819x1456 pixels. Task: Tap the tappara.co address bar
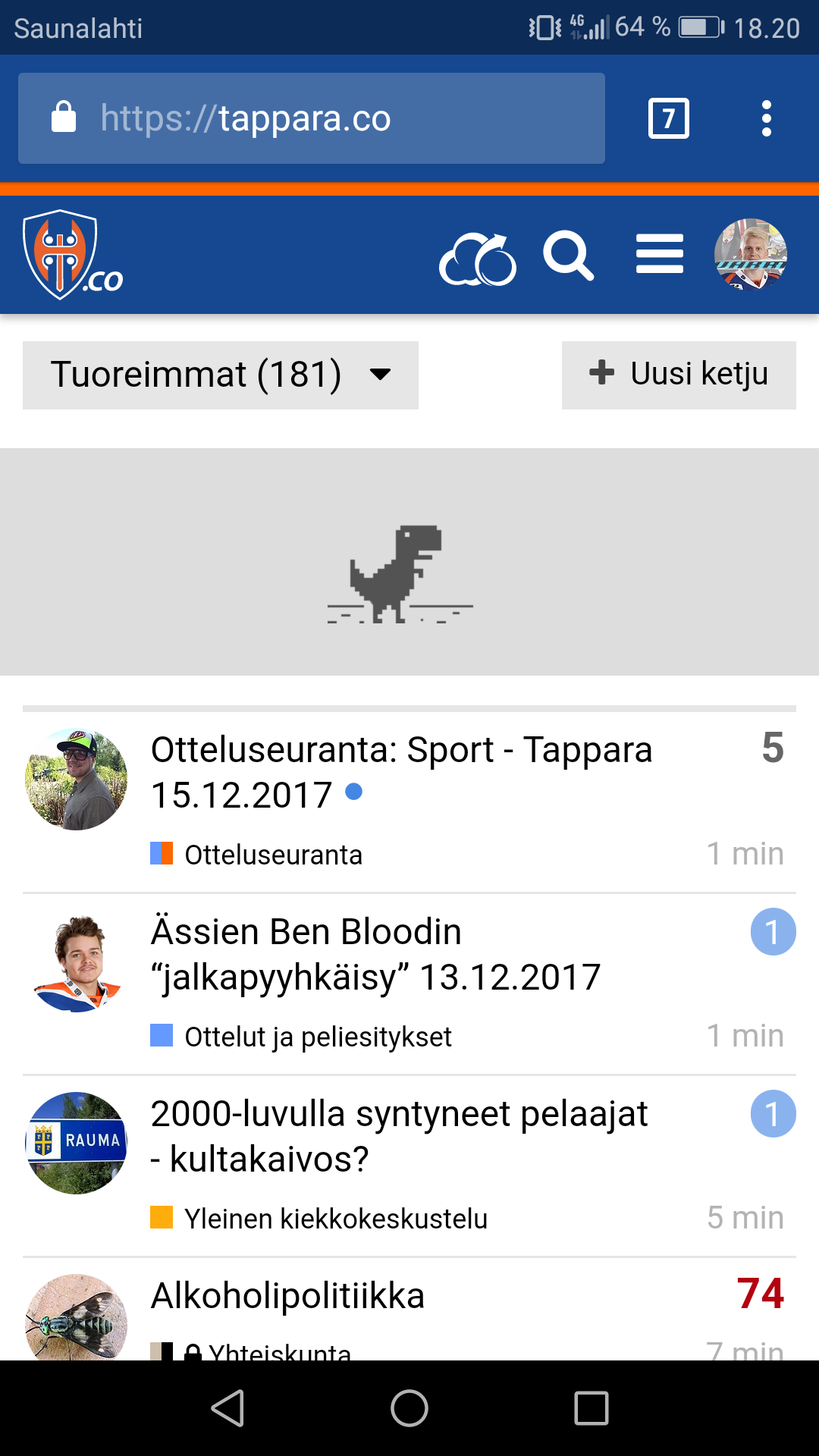click(x=311, y=118)
